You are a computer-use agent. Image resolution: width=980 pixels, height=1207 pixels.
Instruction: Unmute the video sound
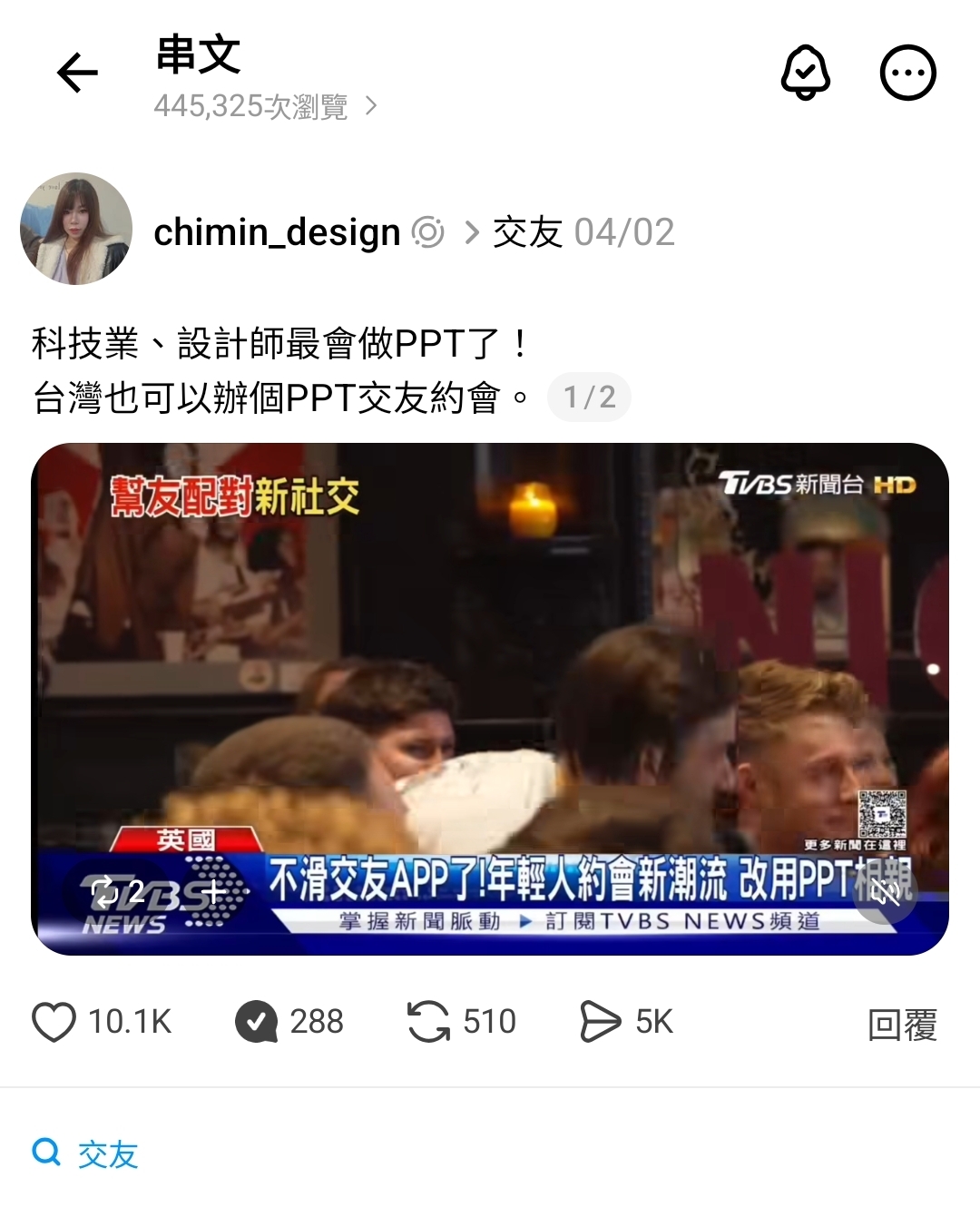point(885,892)
